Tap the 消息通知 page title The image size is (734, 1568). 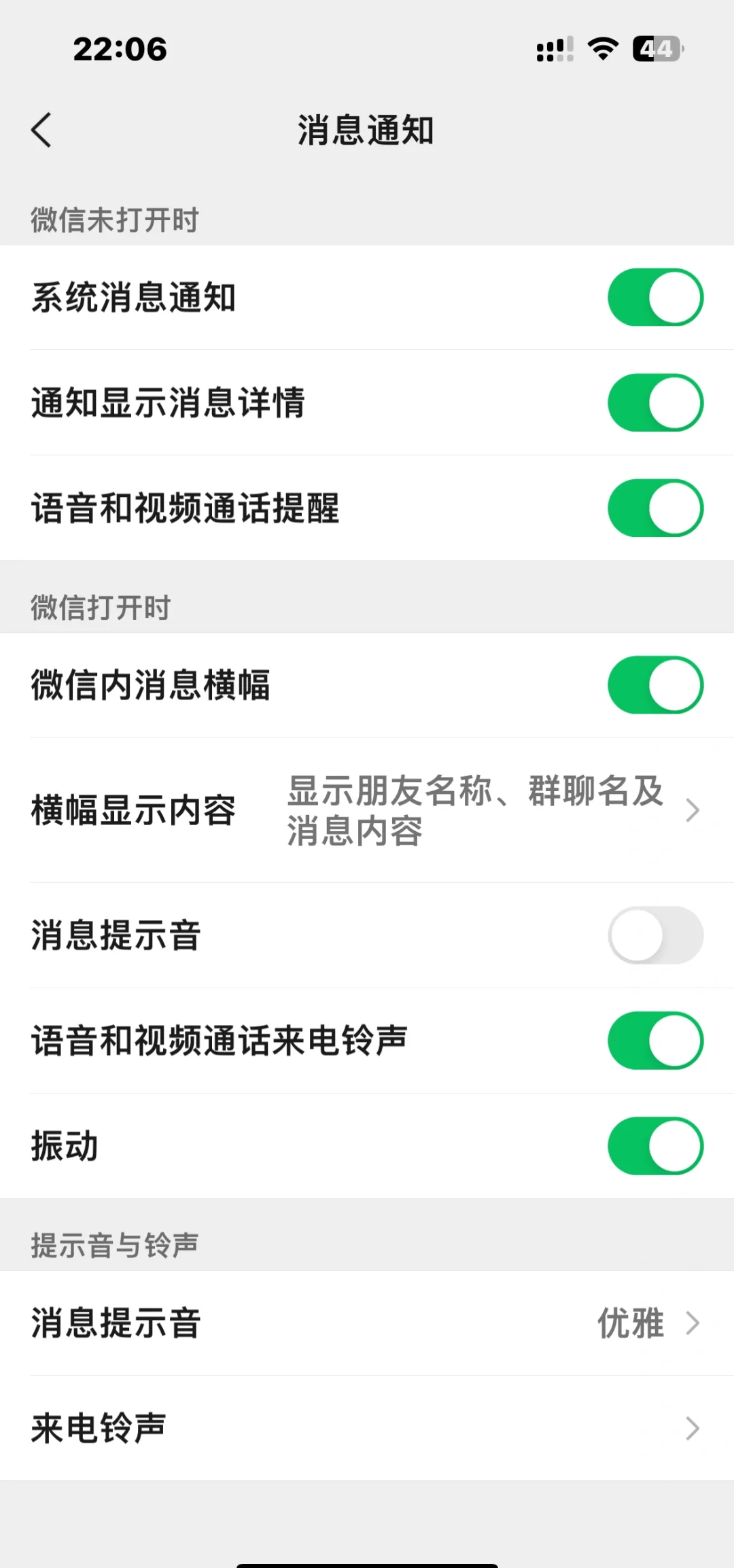tap(367, 130)
